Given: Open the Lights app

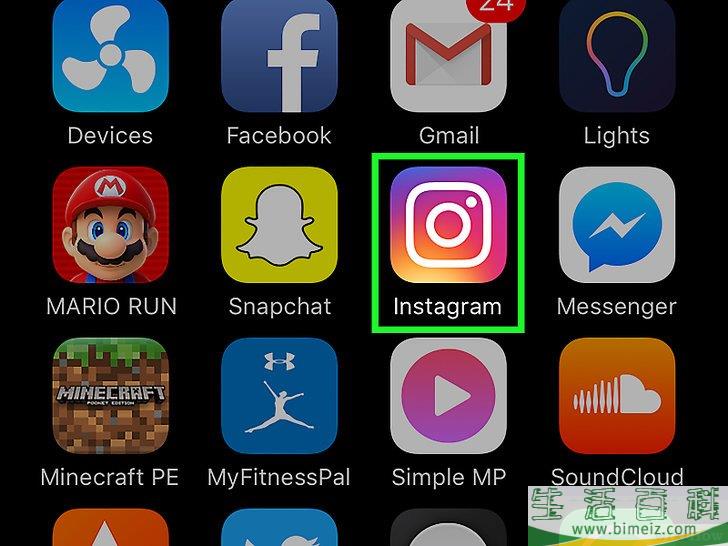Looking at the screenshot, I should 617,55.
